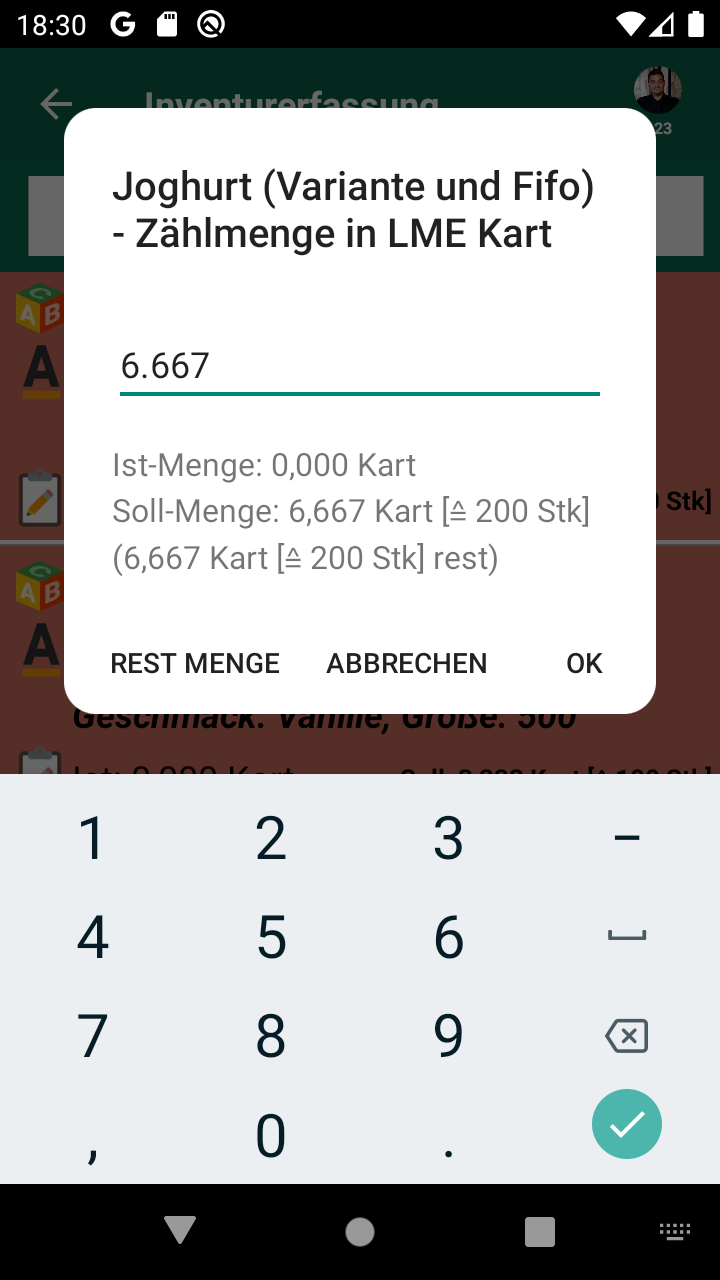This screenshot has height=1280, width=720.
Task: Enter digit 9 on the number pad
Action: click(449, 1036)
